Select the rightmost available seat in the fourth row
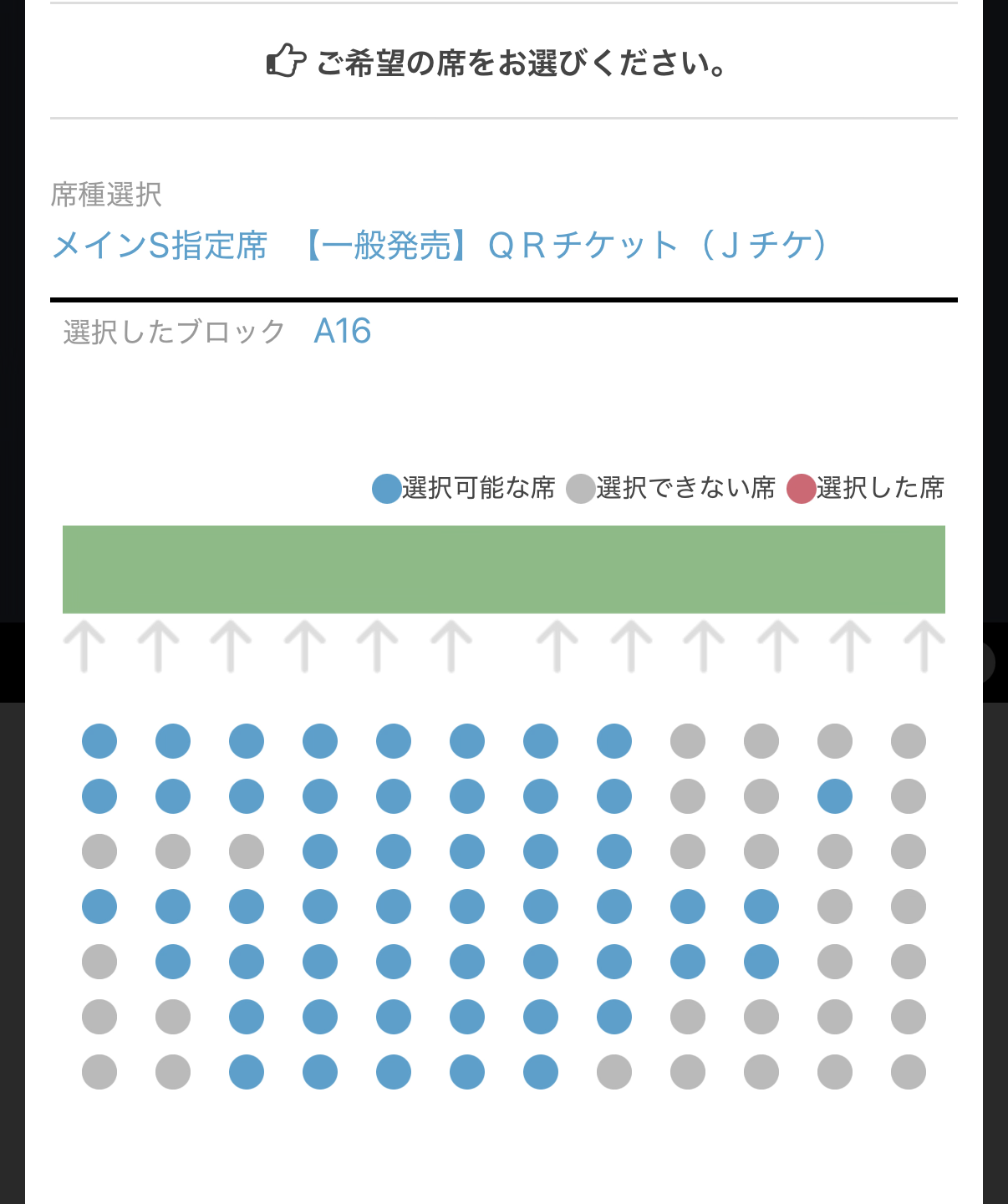 (761, 907)
